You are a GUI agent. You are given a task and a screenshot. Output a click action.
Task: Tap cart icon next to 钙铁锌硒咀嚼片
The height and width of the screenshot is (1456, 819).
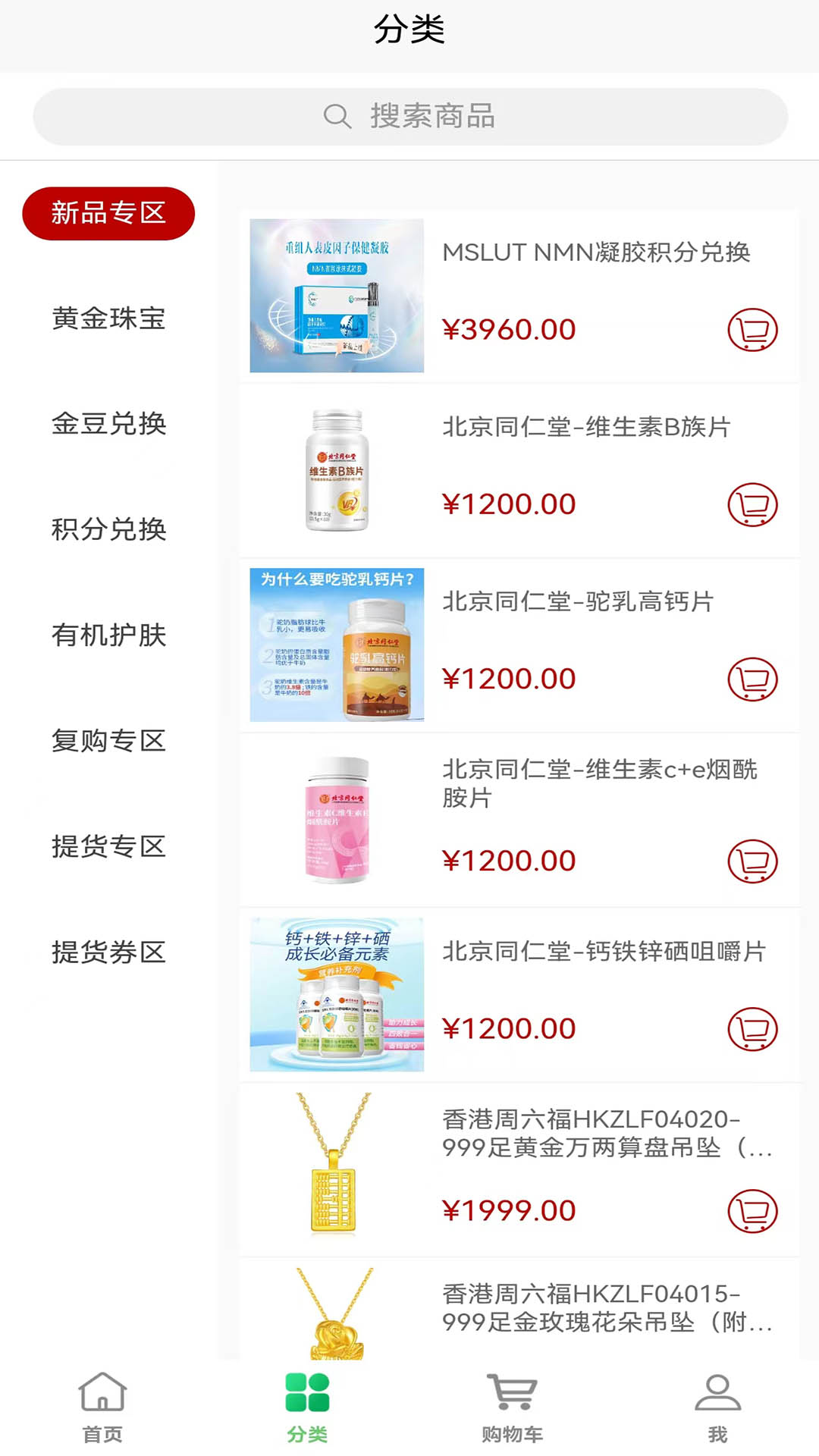pyautogui.click(x=752, y=1028)
